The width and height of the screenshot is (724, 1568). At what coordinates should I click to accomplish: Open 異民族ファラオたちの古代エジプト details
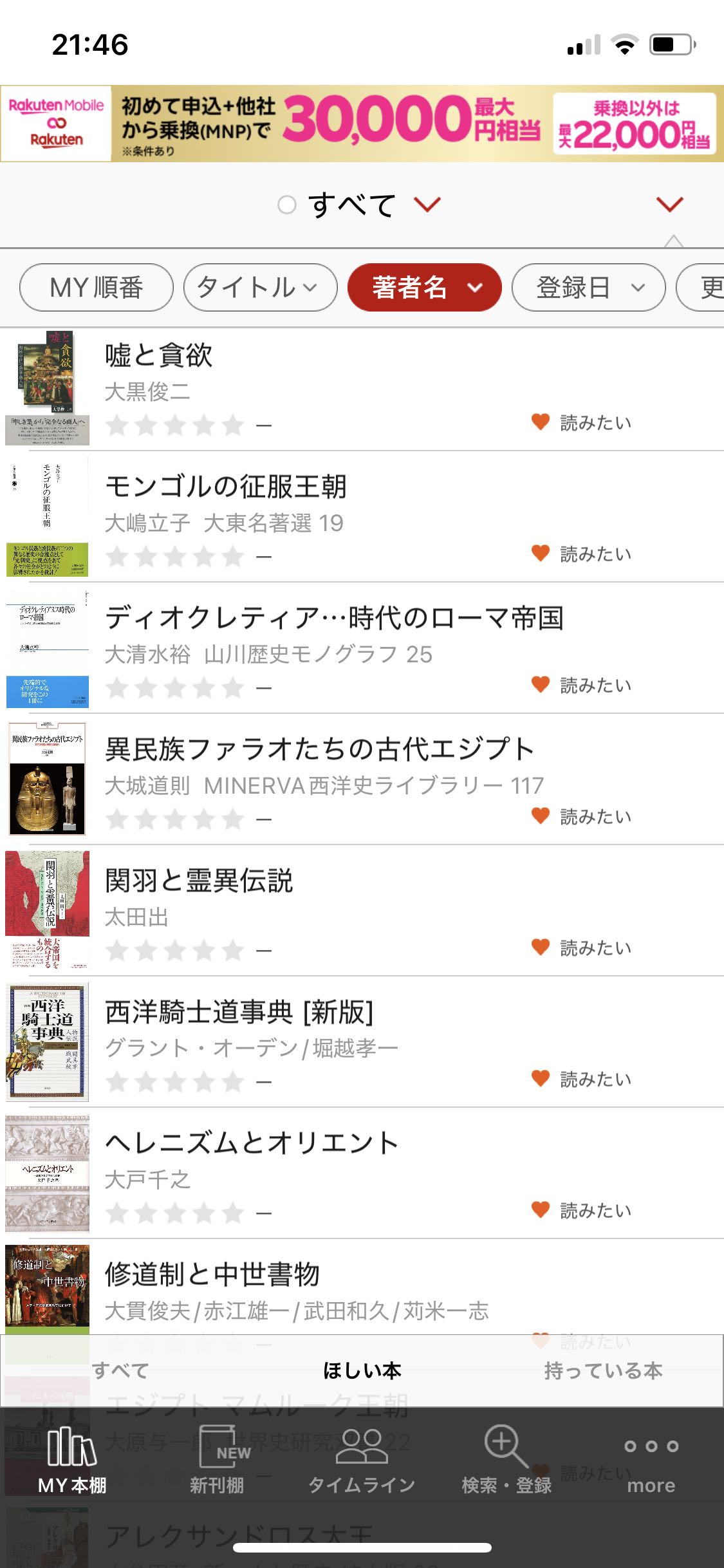tap(320, 749)
